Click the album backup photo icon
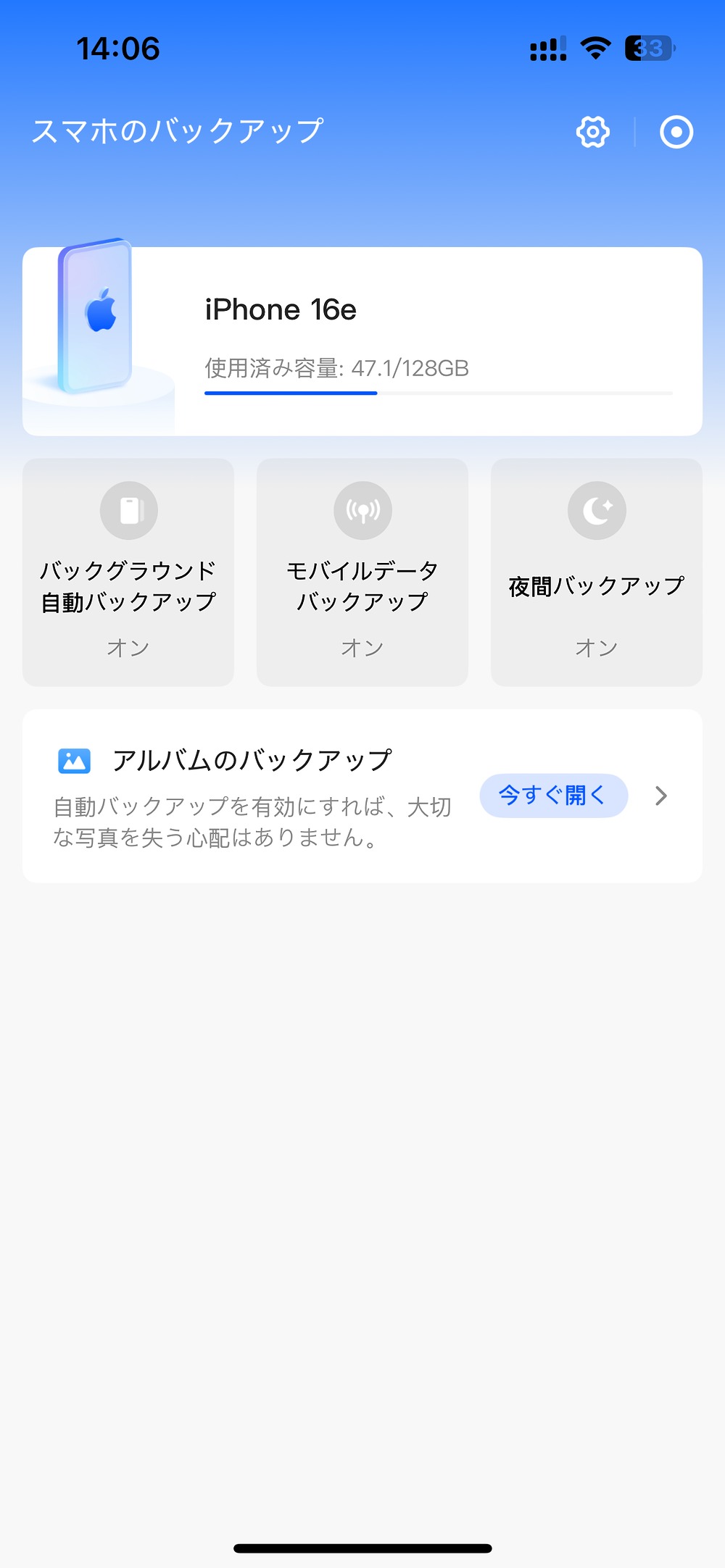725x1568 pixels. (73, 759)
